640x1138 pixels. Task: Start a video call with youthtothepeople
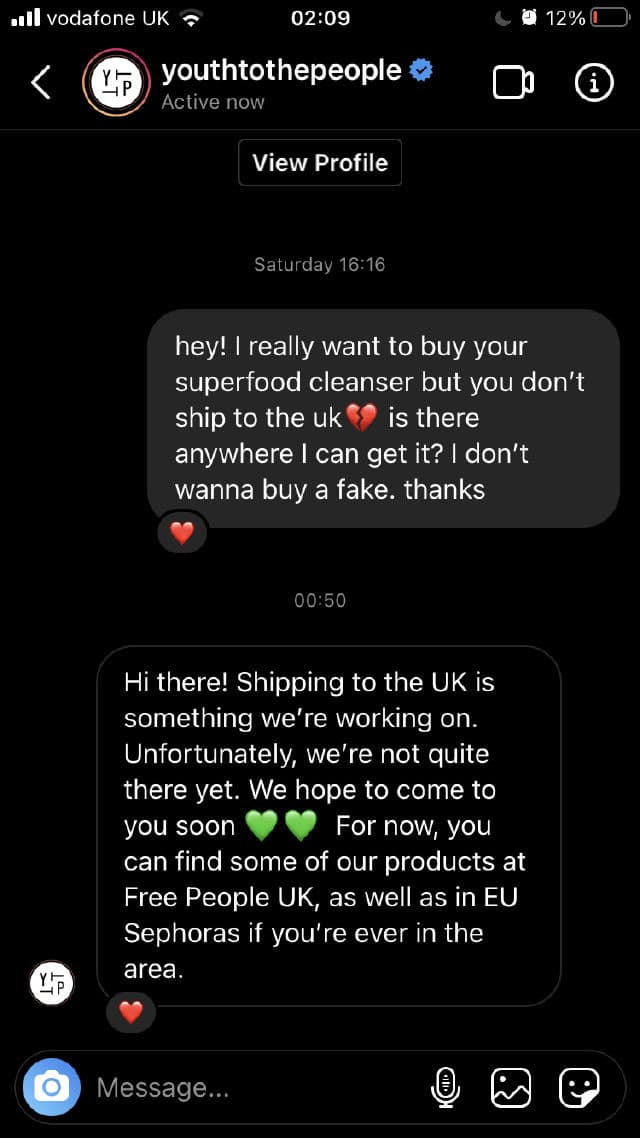[514, 83]
